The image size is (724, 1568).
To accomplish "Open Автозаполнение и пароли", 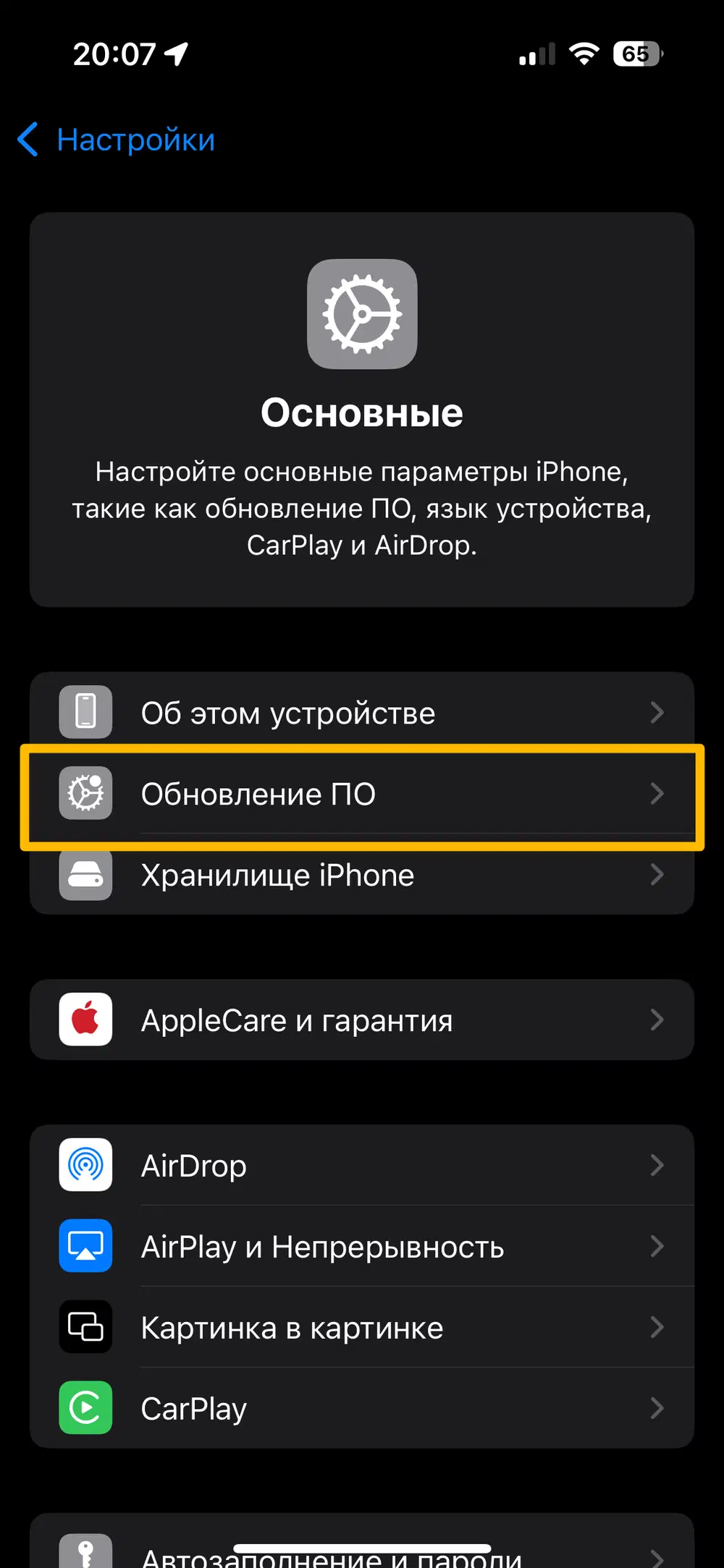I will coord(362,1552).
